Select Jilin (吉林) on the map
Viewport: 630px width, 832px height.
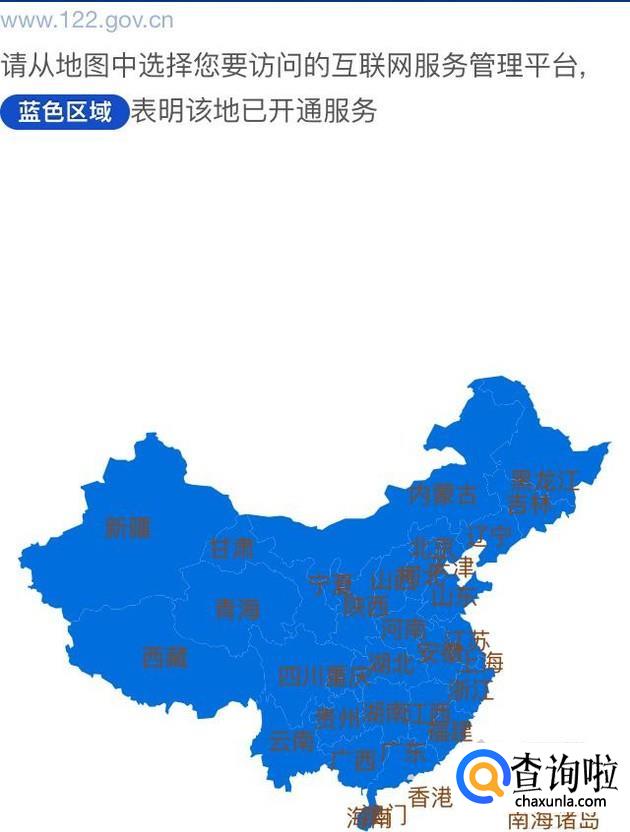point(530,504)
